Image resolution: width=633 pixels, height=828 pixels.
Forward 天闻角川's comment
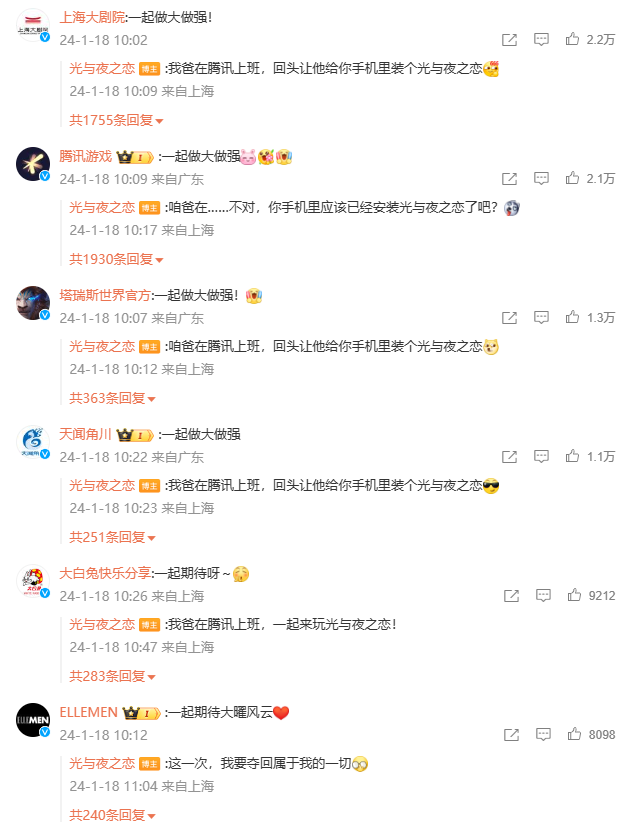(510, 457)
